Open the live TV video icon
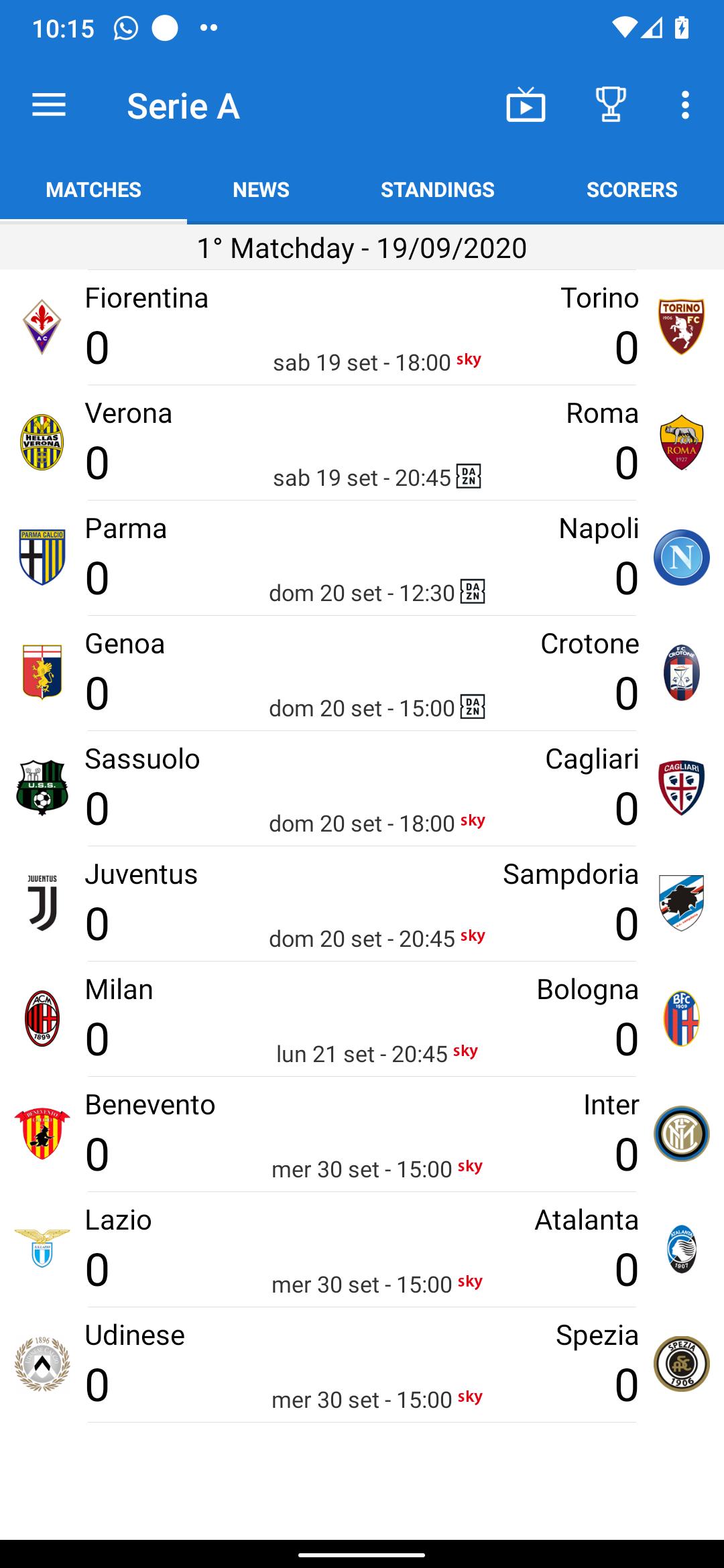724x1568 pixels. (x=526, y=105)
